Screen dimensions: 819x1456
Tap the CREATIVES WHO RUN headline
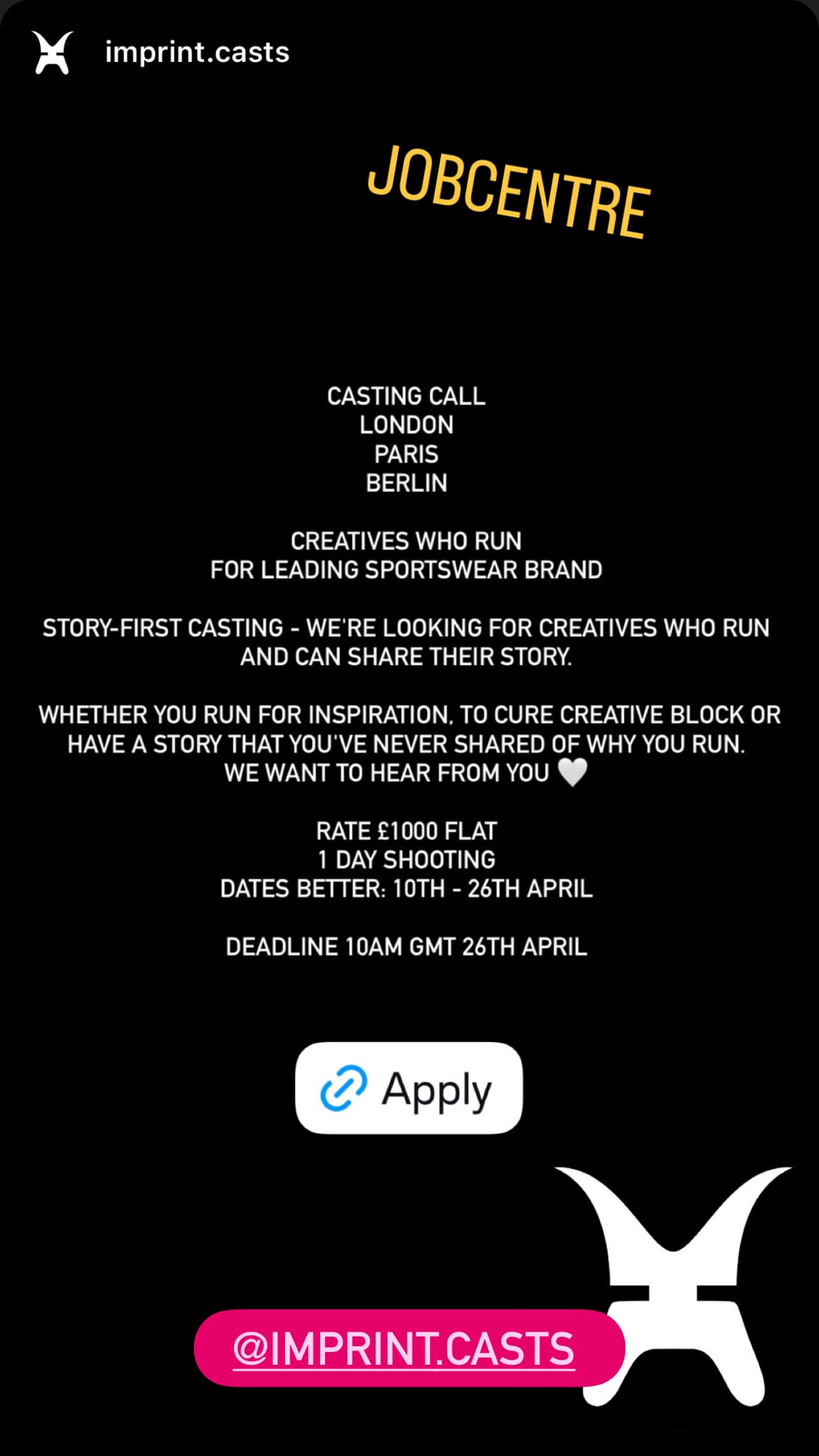pyautogui.click(x=406, y=540)
